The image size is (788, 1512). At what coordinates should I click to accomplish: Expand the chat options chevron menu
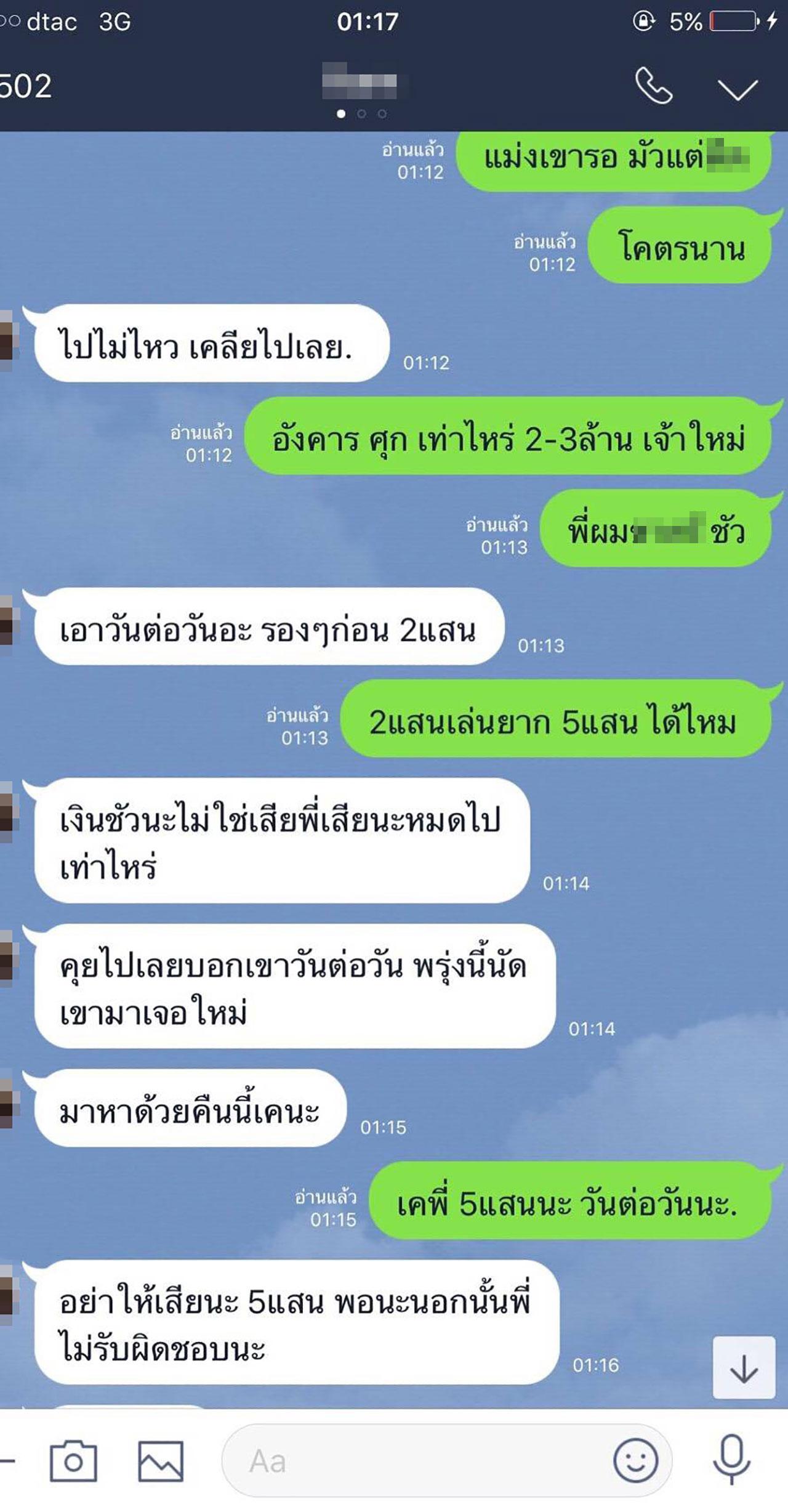point(737,89)
